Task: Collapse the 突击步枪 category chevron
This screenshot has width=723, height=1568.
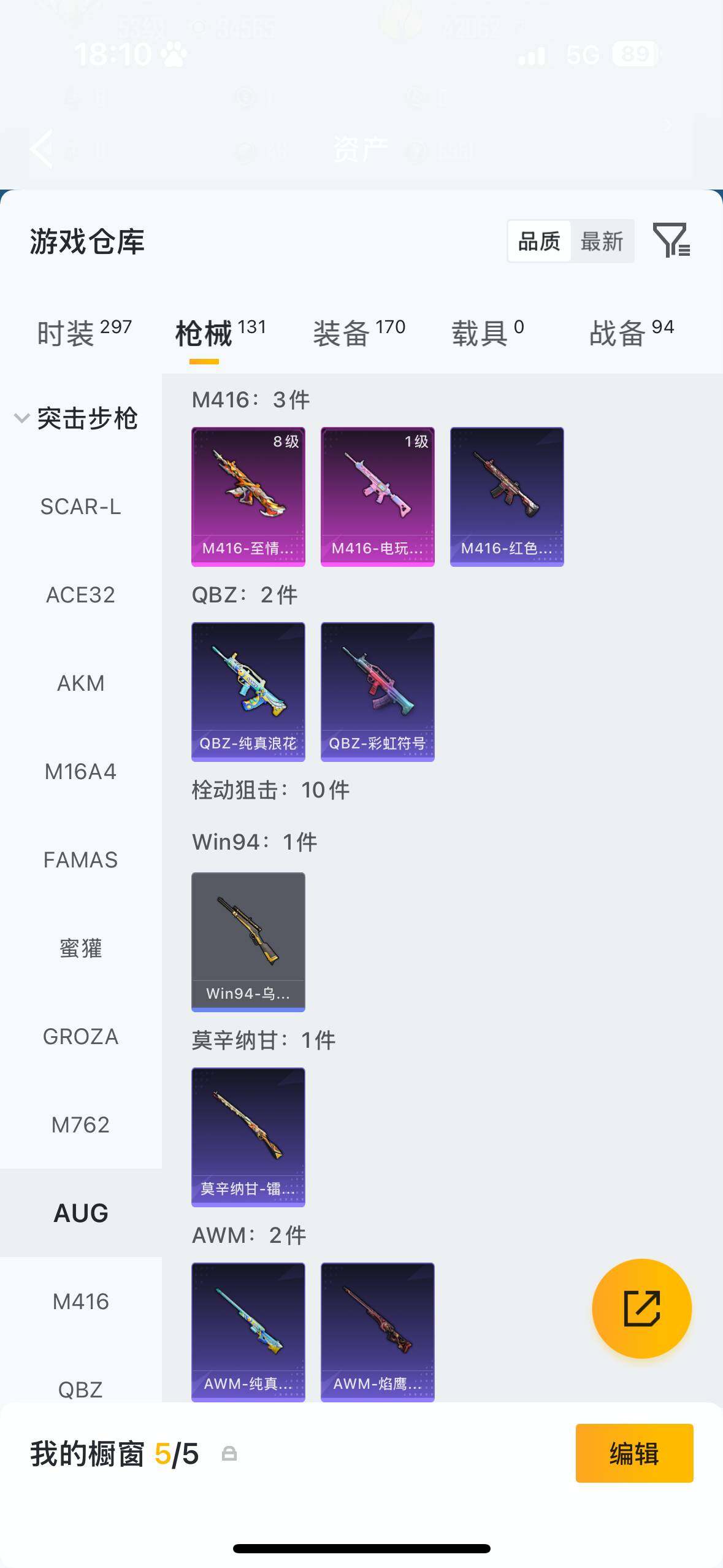Action: tap(20, 418)
